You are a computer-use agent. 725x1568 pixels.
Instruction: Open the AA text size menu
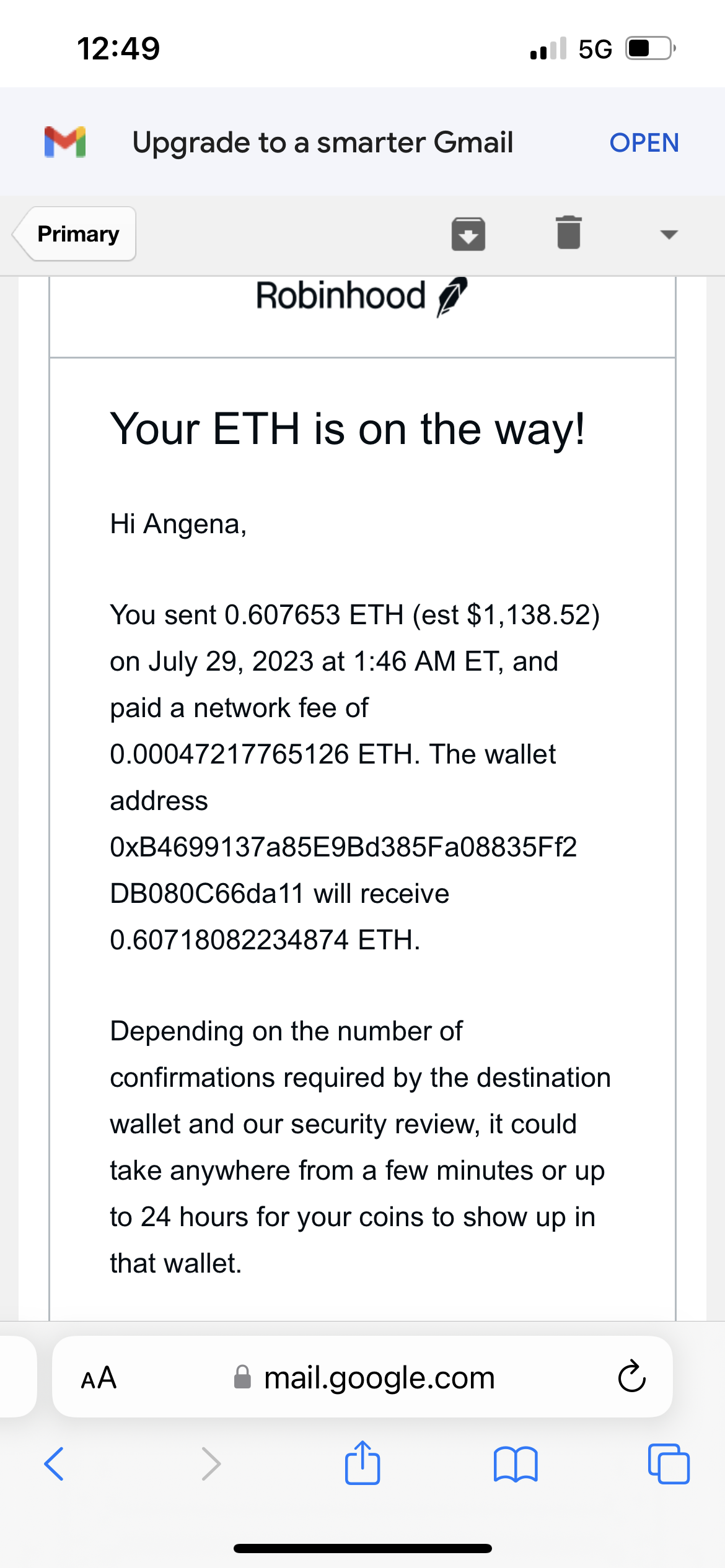99,1378
